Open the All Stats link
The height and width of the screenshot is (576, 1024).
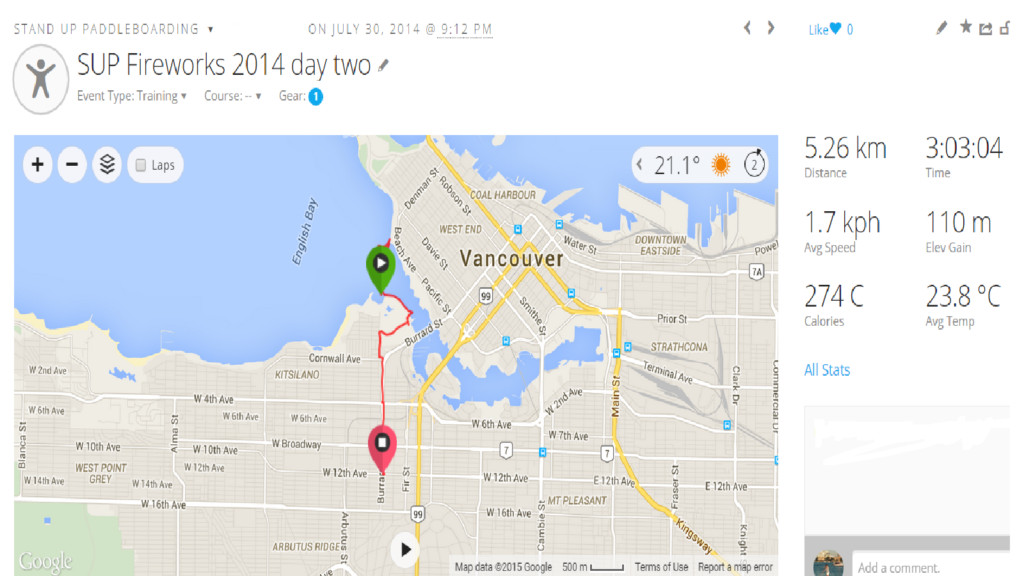(827, 370)
